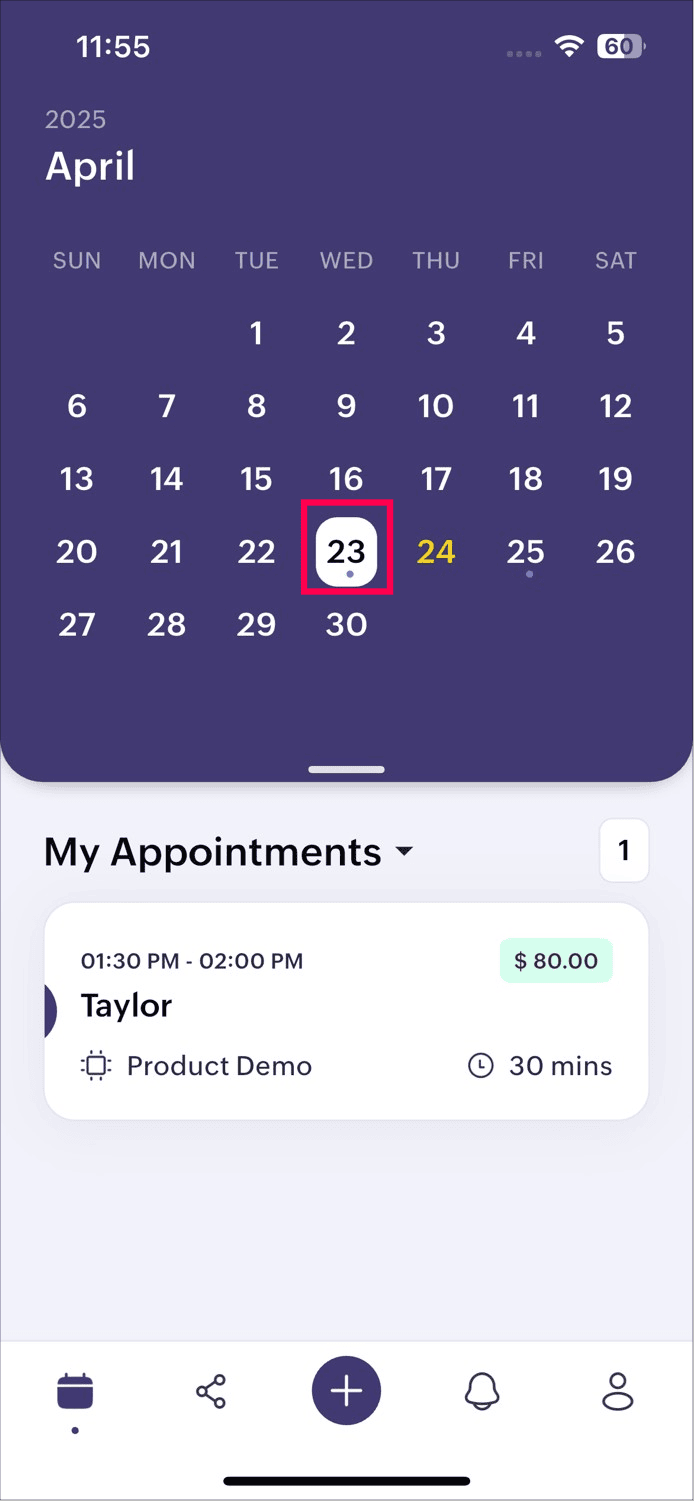The height and width of the screenshot is (1501, 694).
Task: Open Taylor's Product Demo appointment
Action: (x=346, y=1011)
